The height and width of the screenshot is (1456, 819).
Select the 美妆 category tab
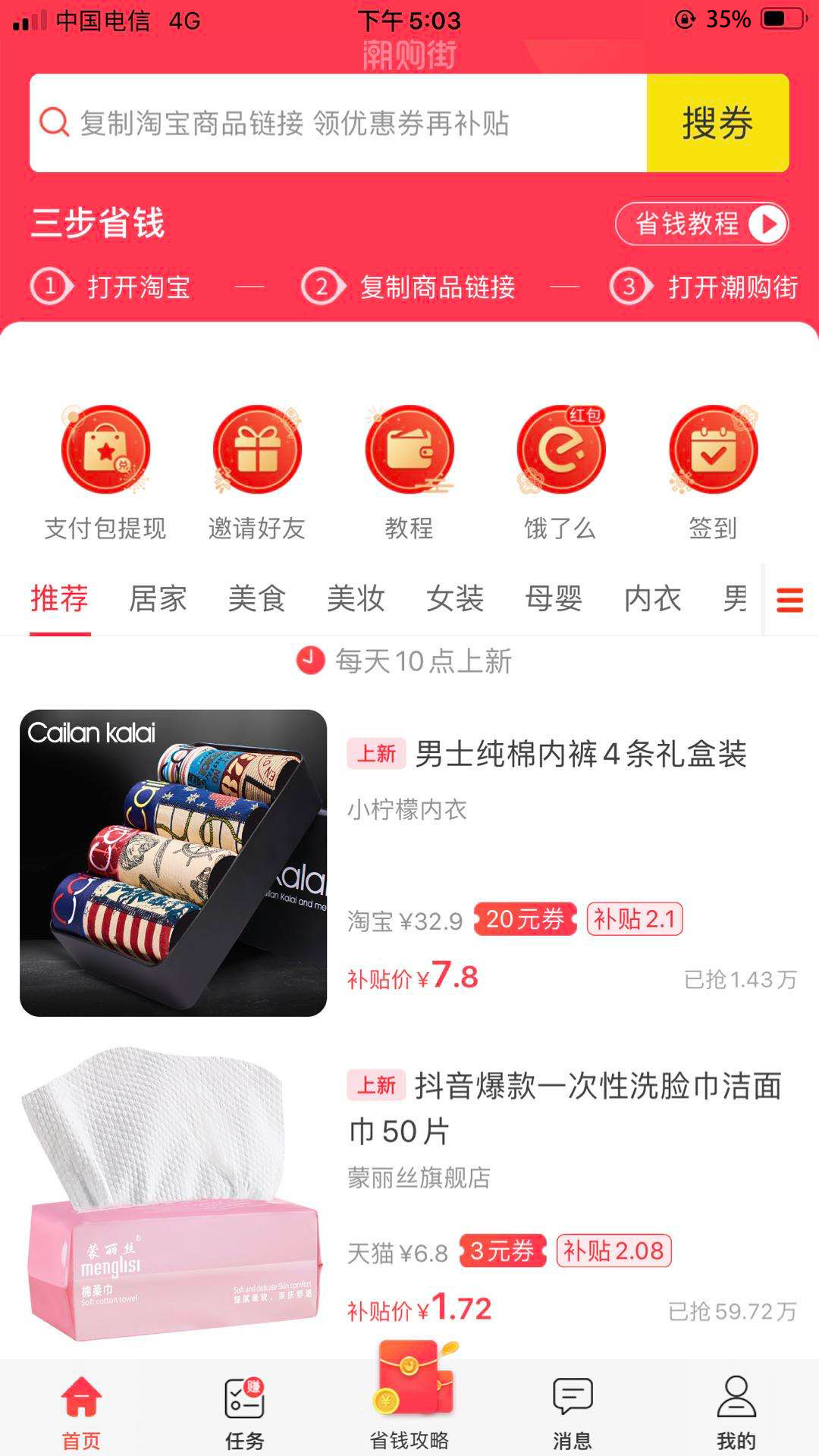(356, 599)
